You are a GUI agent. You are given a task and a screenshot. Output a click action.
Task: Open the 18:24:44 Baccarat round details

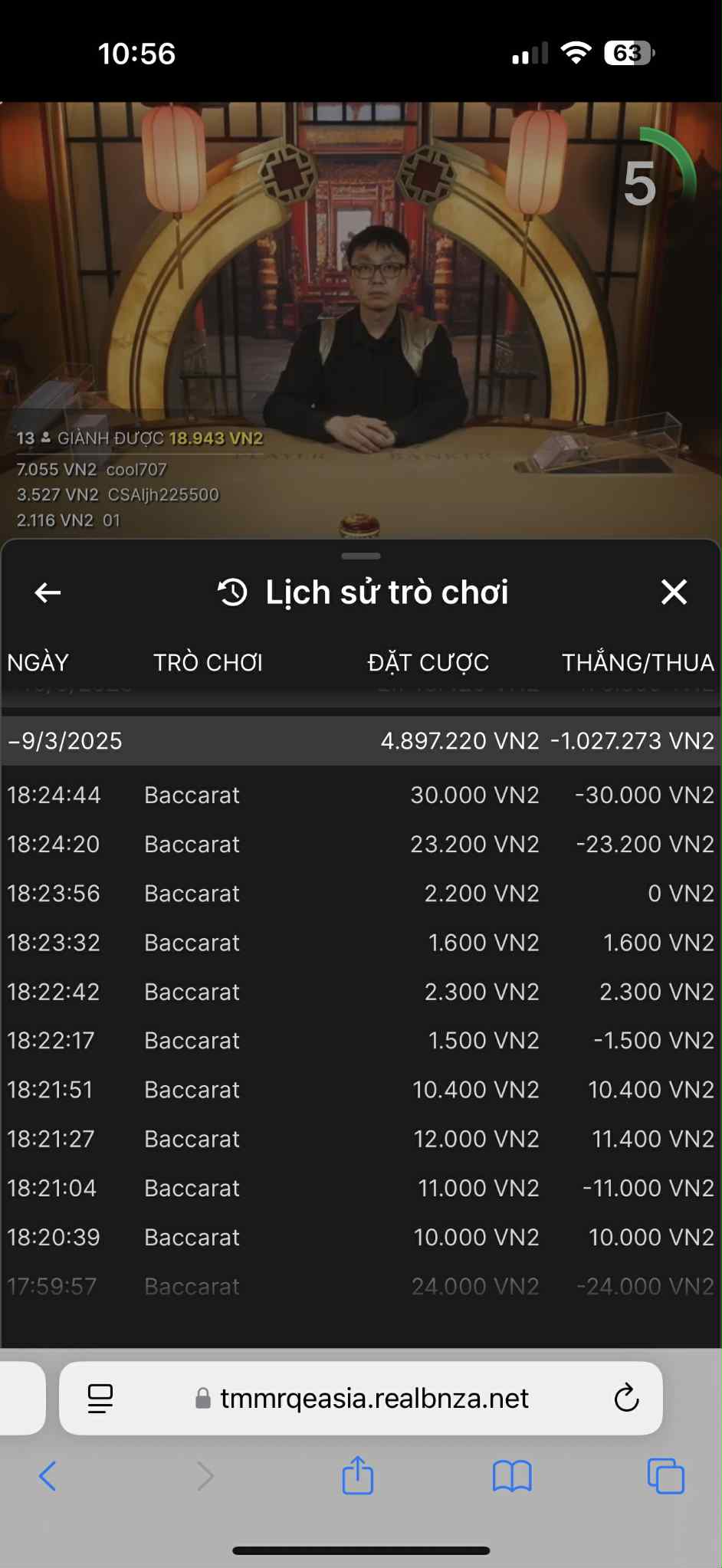pos(360,795)
